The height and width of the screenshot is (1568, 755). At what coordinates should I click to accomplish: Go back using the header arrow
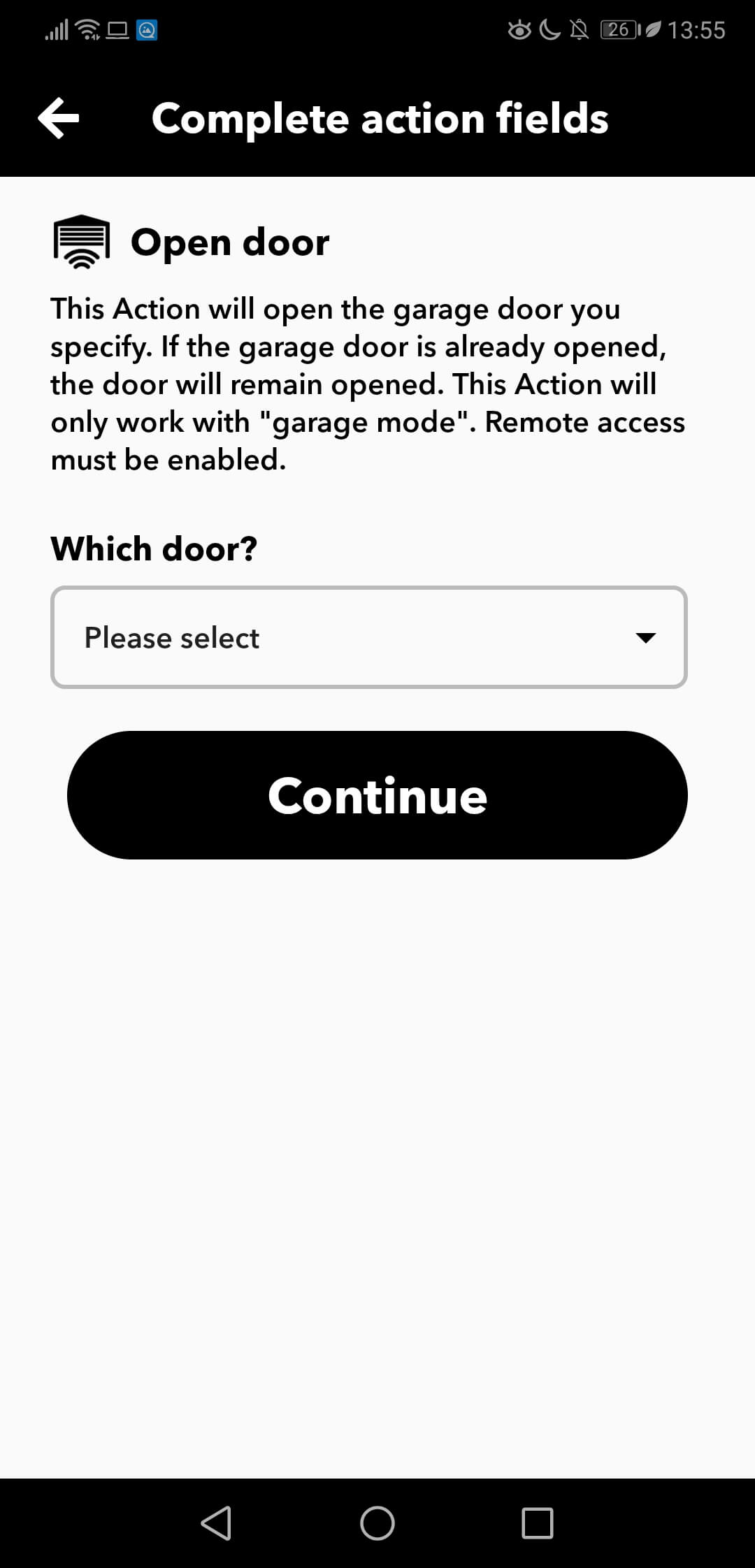click(59, 118)
